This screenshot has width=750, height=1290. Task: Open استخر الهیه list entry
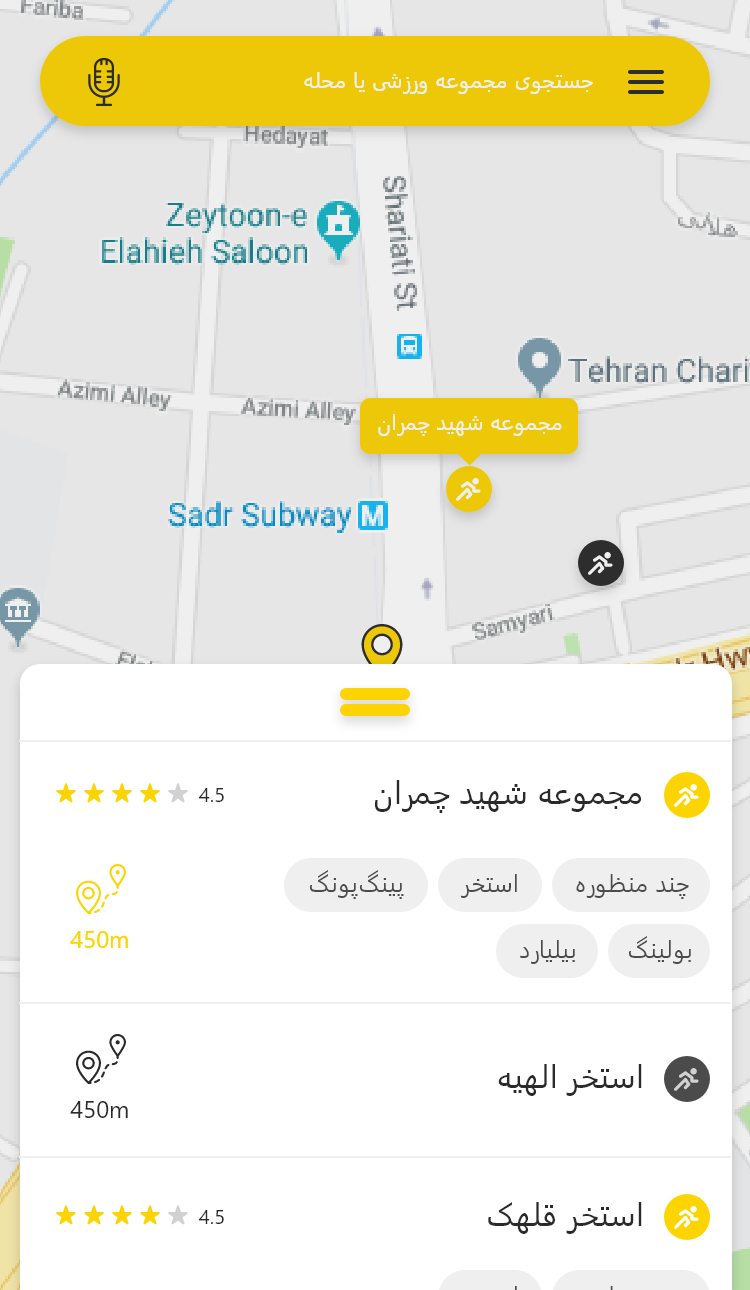click(x=570, y=1079)
